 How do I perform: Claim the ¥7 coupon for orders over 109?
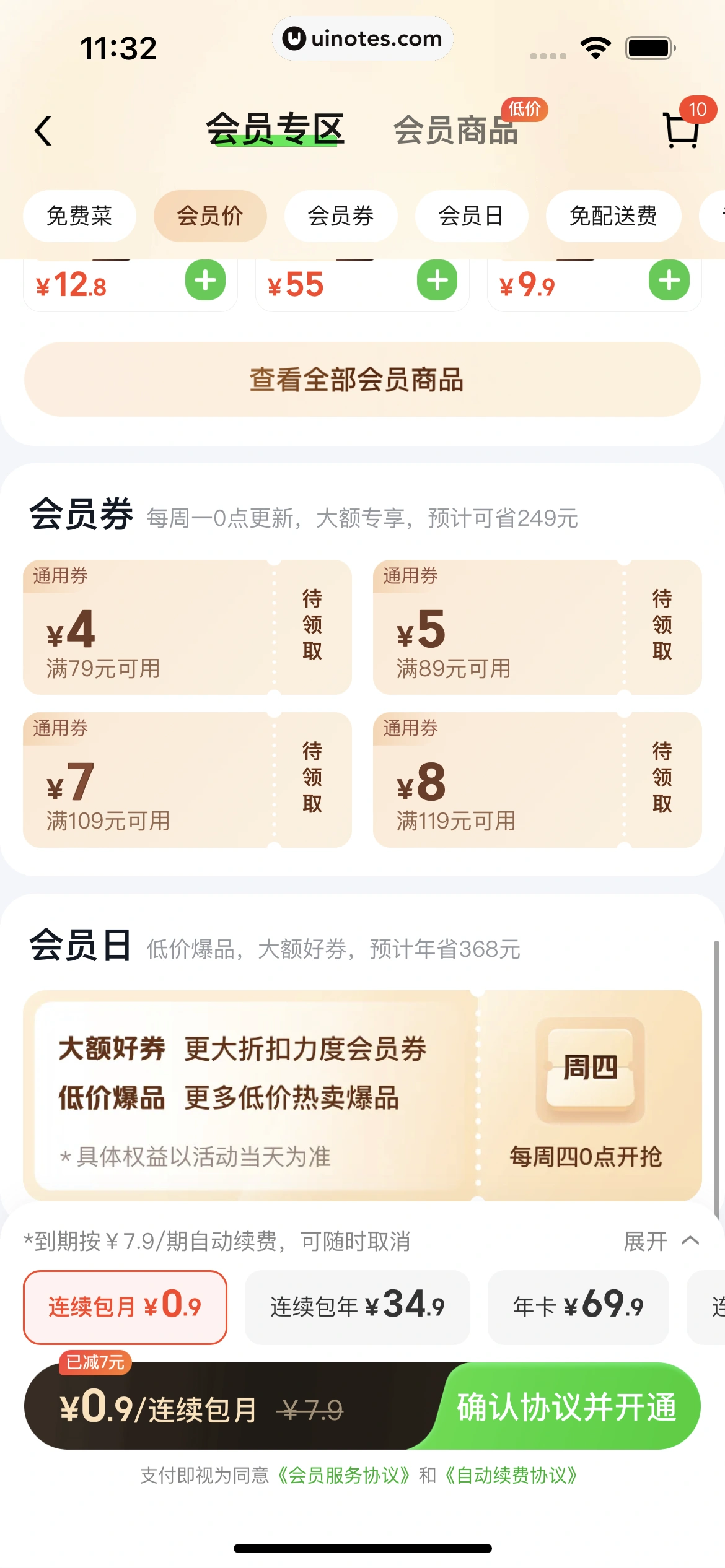(312, 778)
